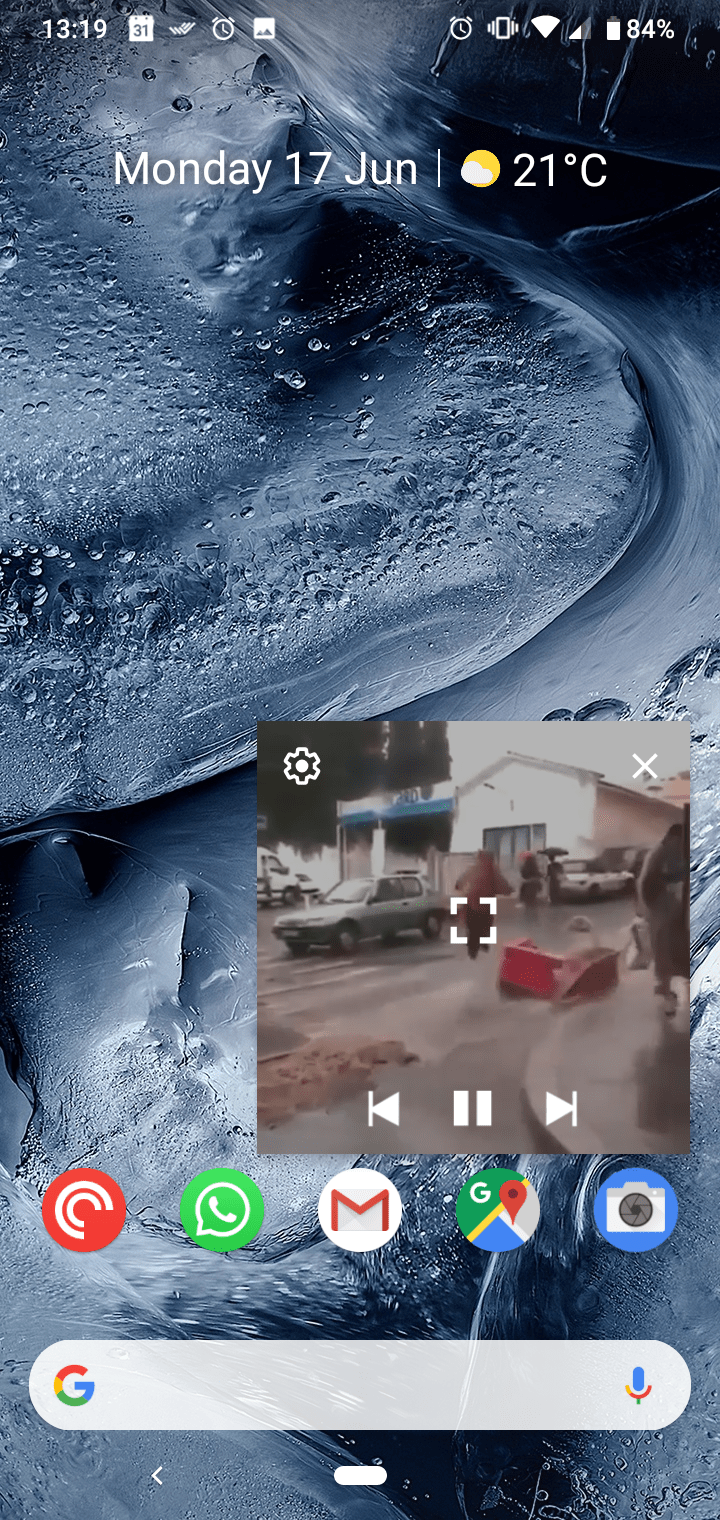Viewport: 720px width, 1520px height.
Task: Open picture-in-picture settings gear
Action: (301, 767)
